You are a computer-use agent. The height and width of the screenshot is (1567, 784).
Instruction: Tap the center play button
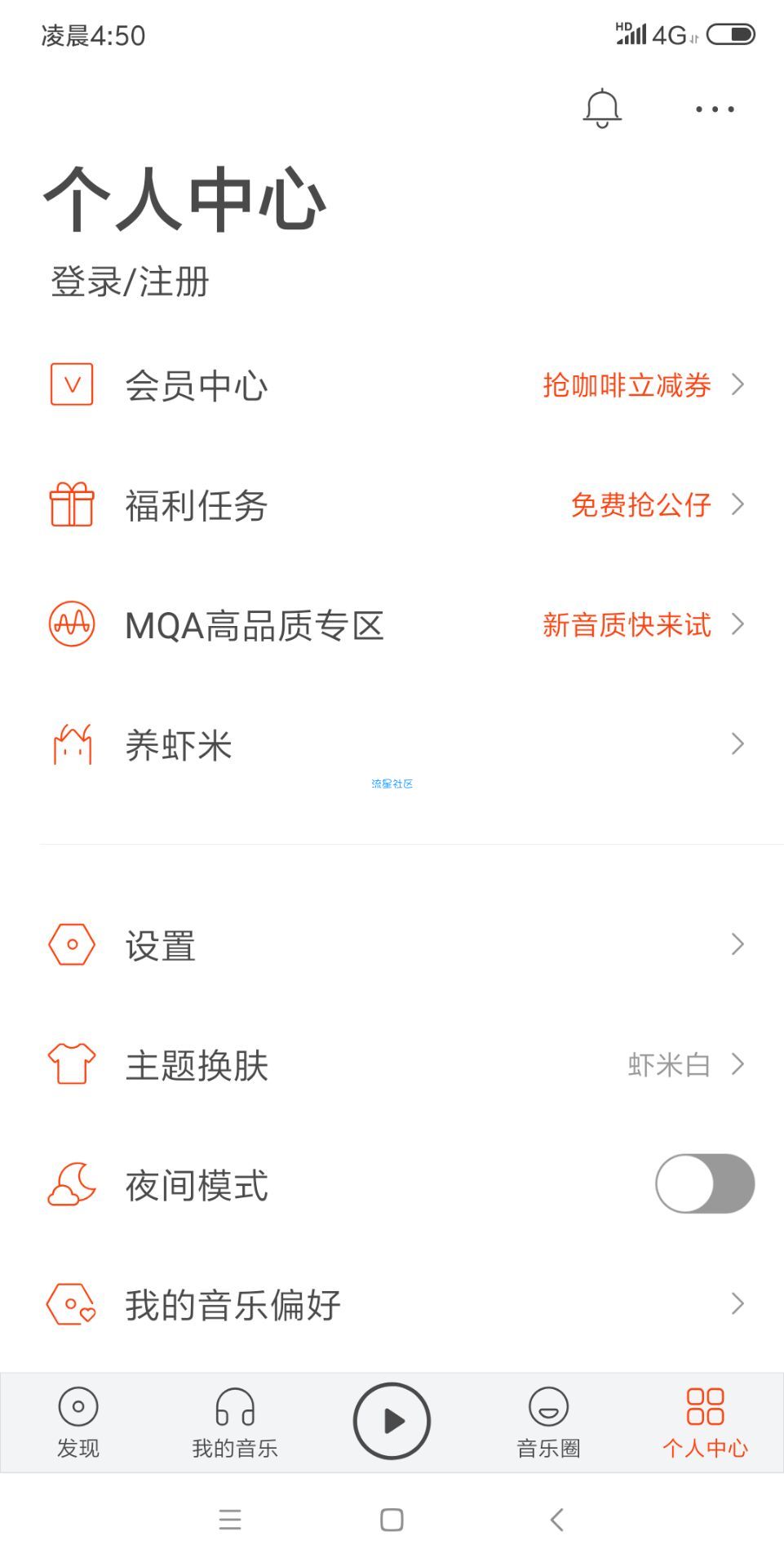tap(392, 1421)
